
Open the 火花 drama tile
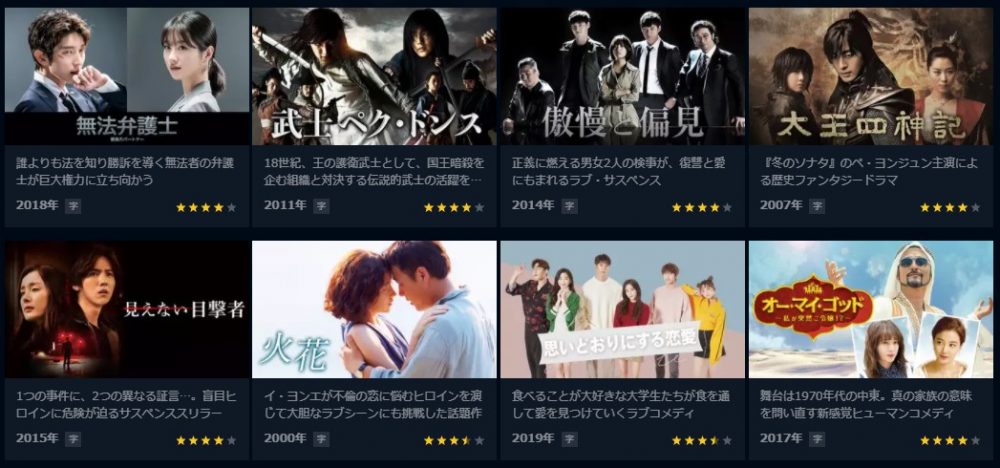coord(374,309)
